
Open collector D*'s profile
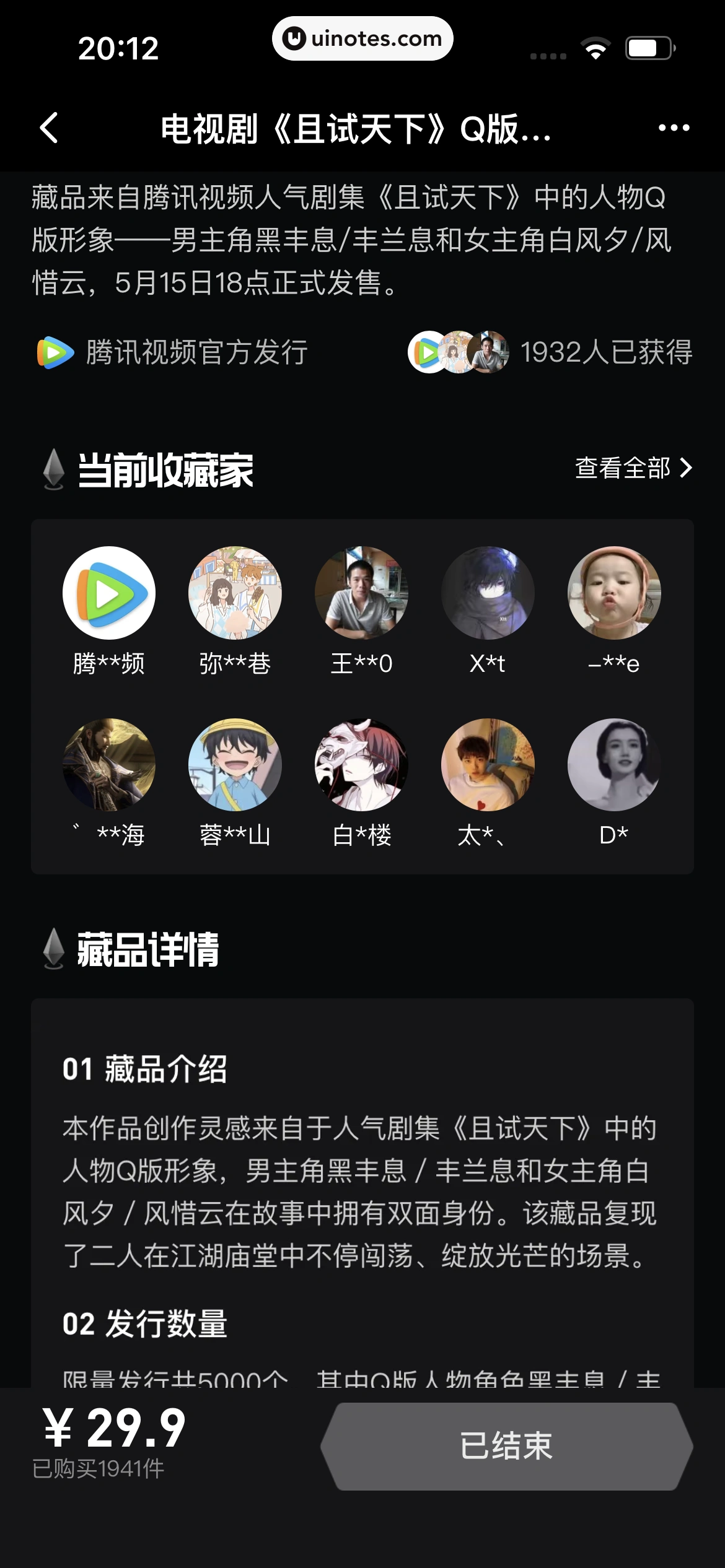[x=614, y=765]
